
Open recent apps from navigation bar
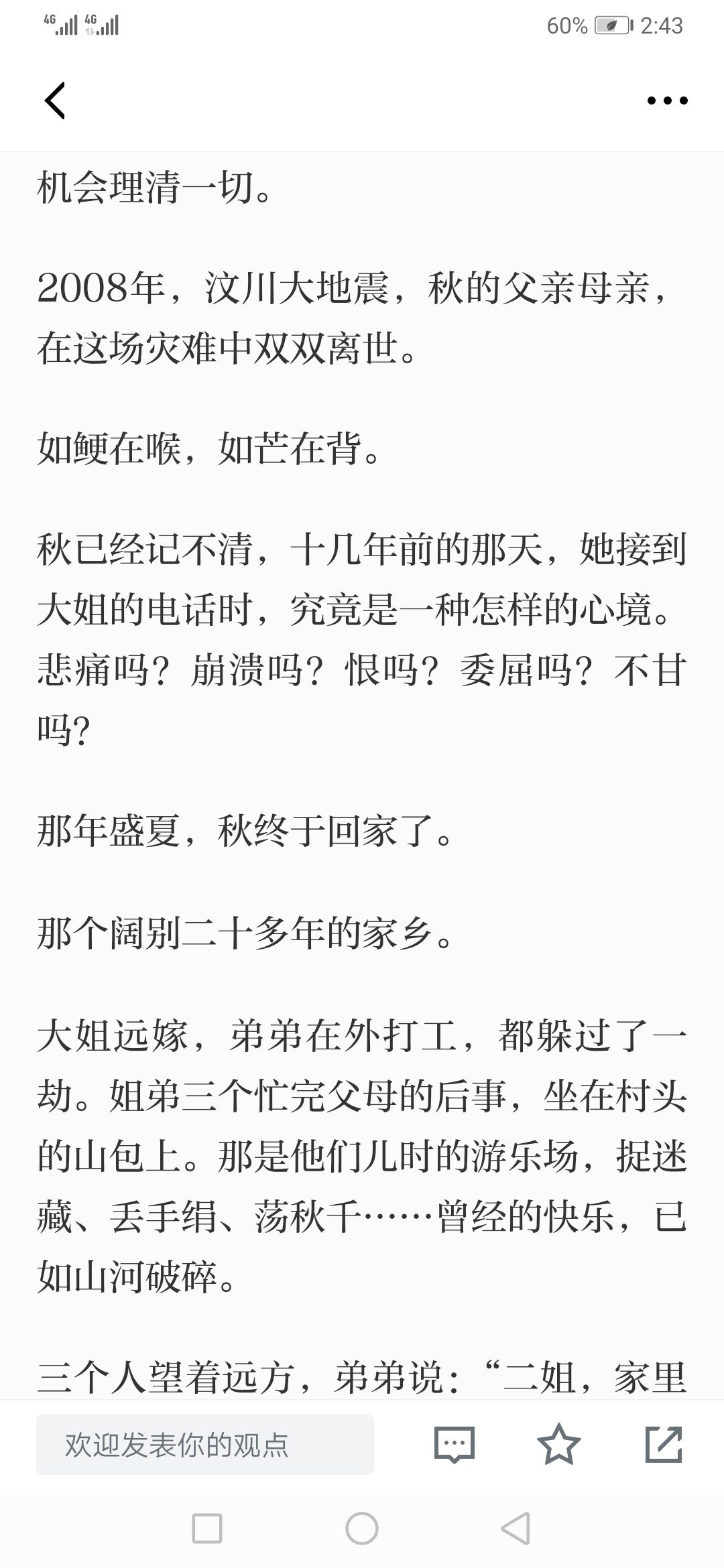[207, 1529]
